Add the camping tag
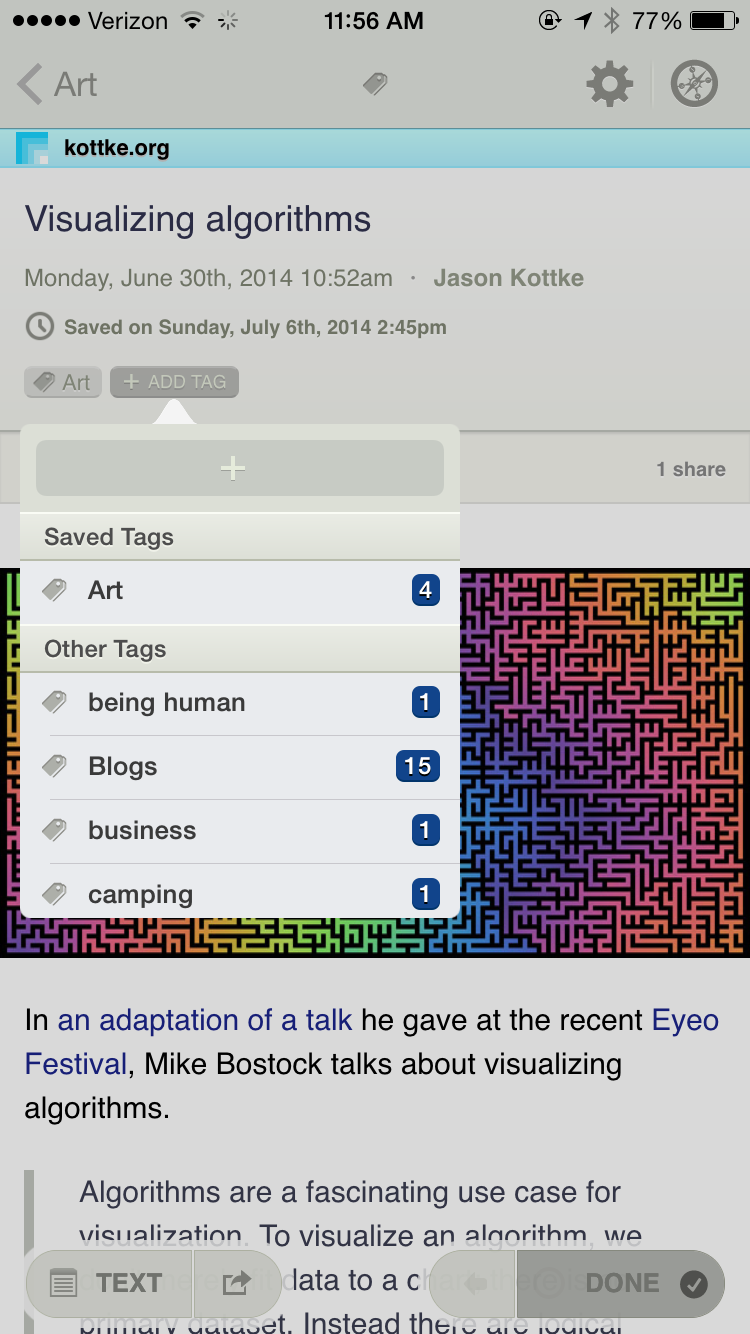The image size is (750, 1334). pyautogui.click(x=240, y=893)
